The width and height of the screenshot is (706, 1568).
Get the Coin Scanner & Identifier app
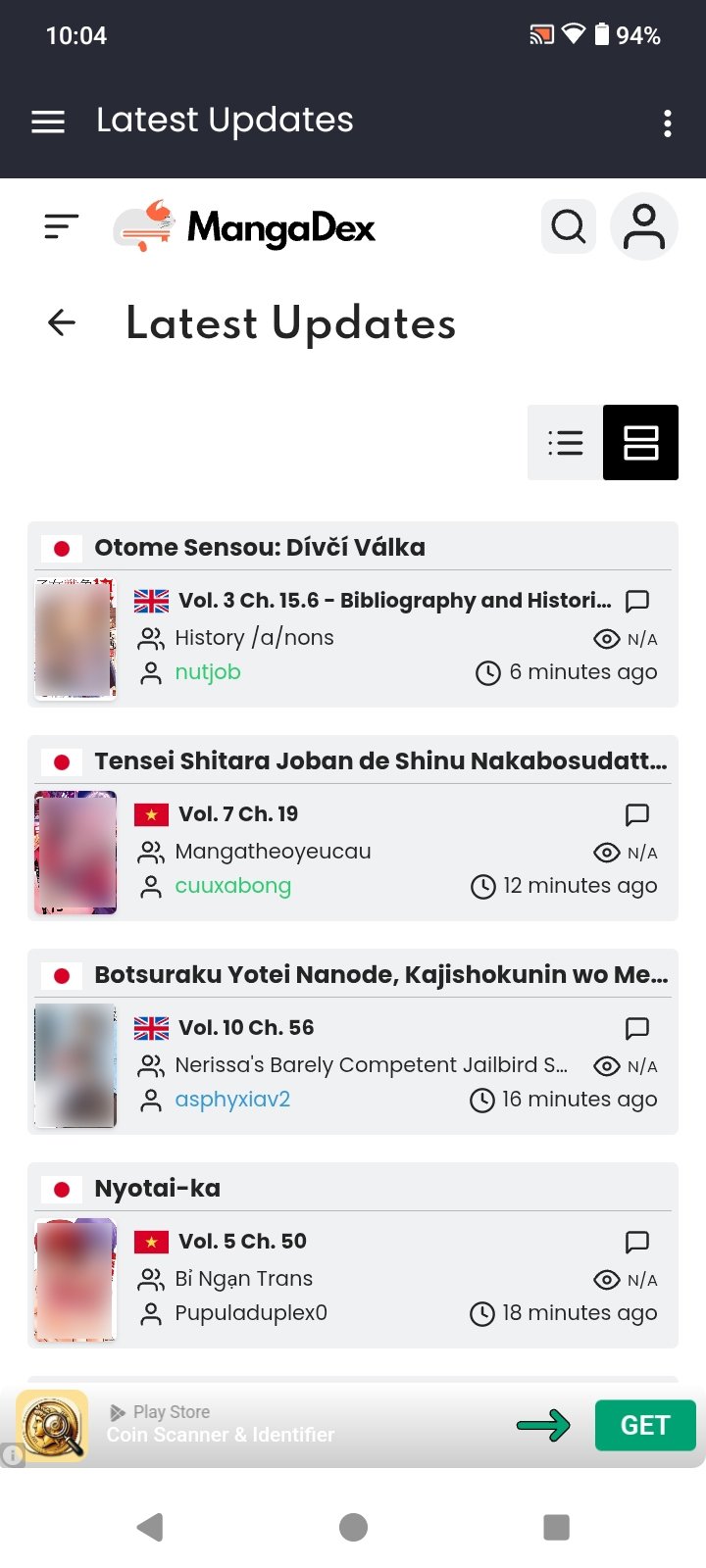click(x=644, y=1425)
